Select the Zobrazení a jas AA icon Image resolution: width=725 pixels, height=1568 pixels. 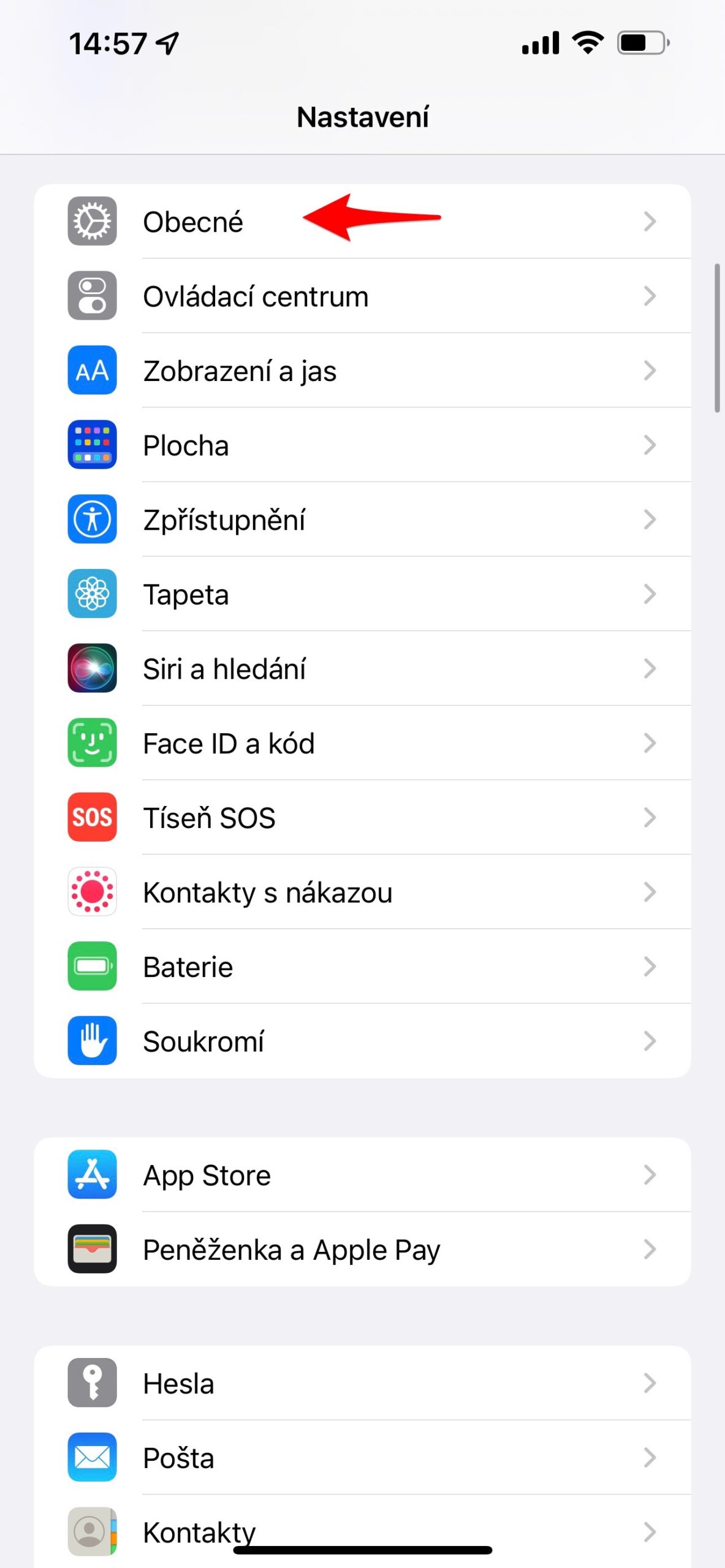click(x=91, y=371)
